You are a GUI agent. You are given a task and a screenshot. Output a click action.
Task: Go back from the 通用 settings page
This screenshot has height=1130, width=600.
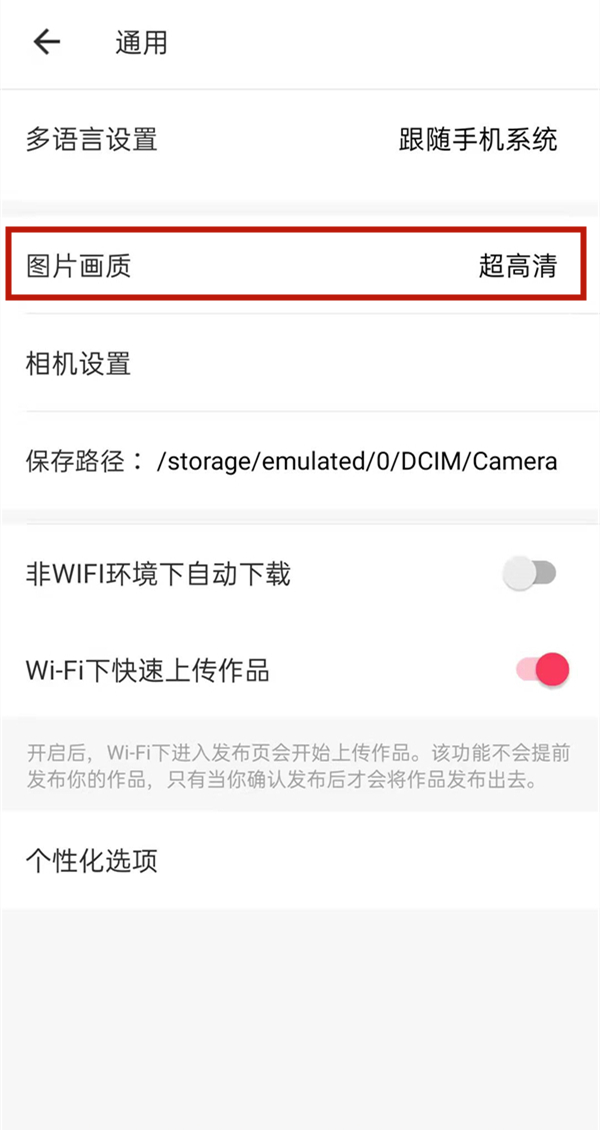(47, 42)
